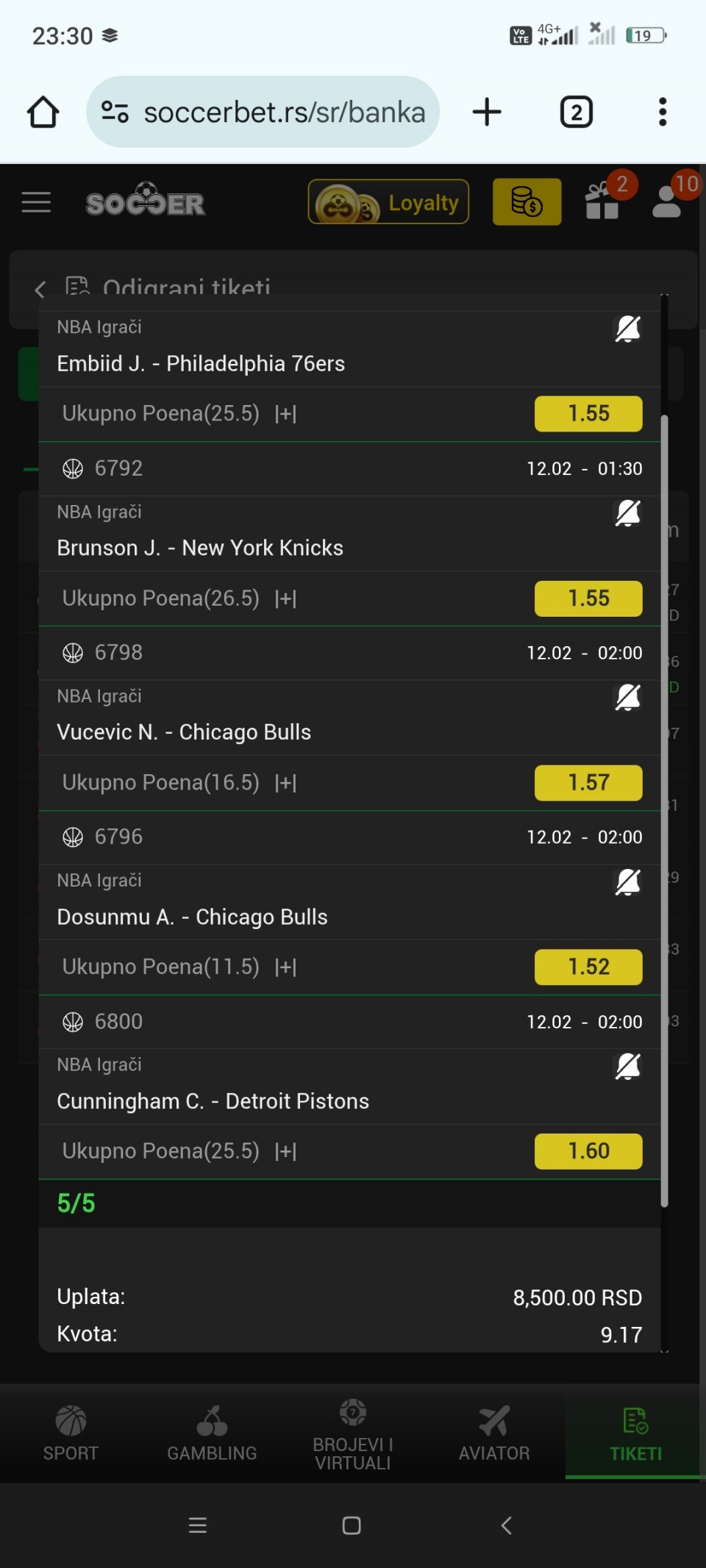The width and height of the screenshot is (706, 1568).
Task: Open the deposit coins button
Action: pyautogui.click(x=527, y=202)
